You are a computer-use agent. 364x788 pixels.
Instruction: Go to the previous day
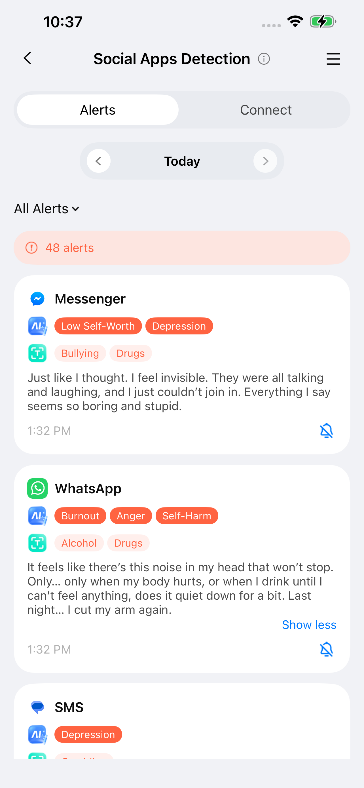(x=99, y=161)
